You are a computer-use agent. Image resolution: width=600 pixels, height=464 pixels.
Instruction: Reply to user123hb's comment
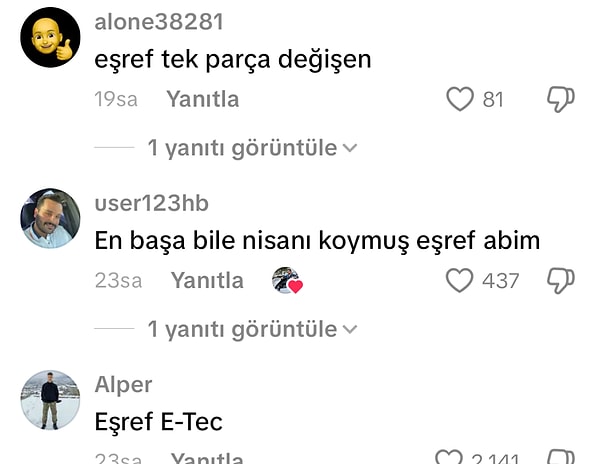(x=207, y=281)
